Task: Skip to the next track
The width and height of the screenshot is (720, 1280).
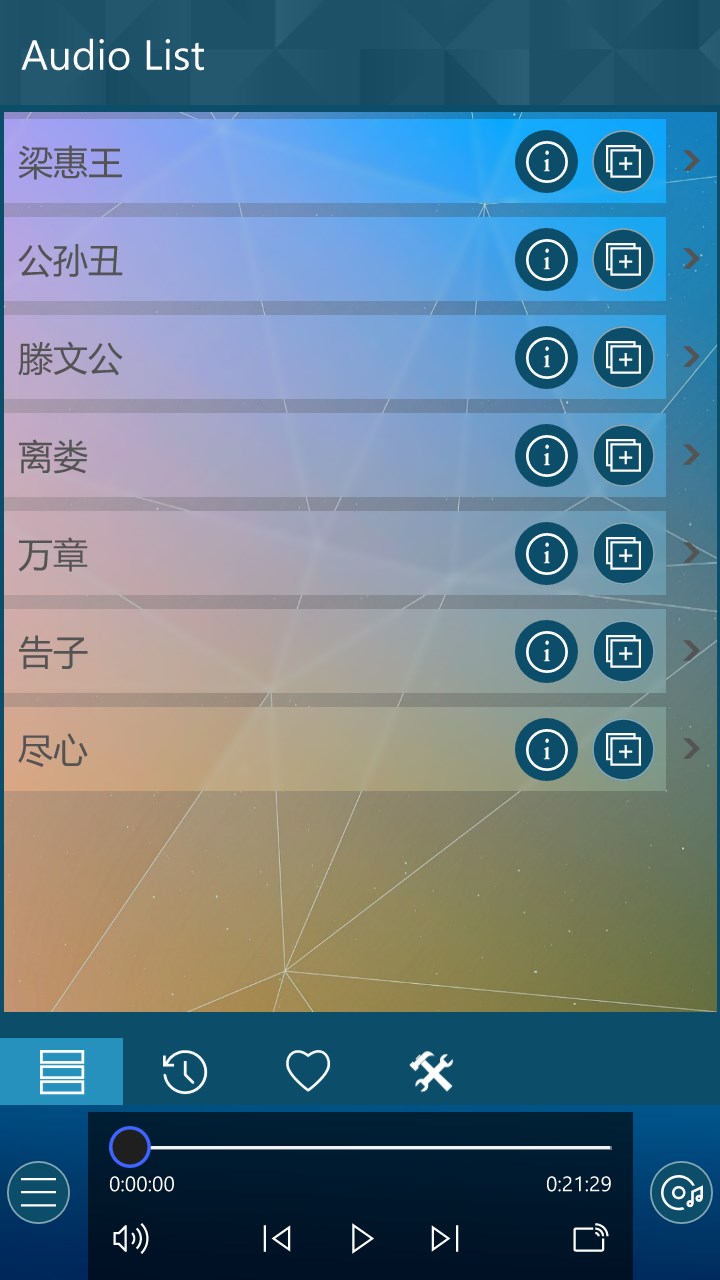Action: coord(445,1239)
